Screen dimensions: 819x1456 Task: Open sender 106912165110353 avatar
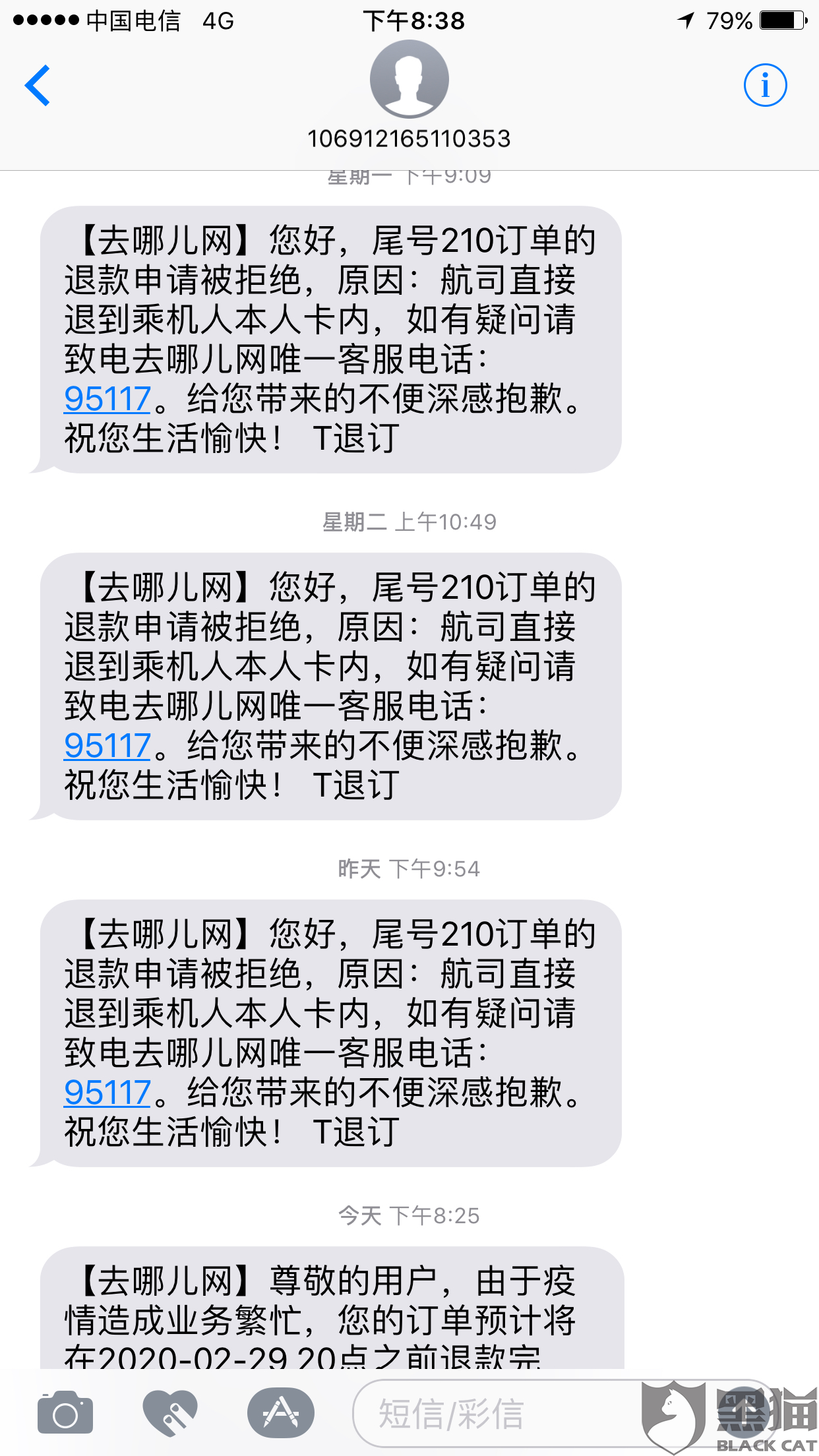pos(409,79)
